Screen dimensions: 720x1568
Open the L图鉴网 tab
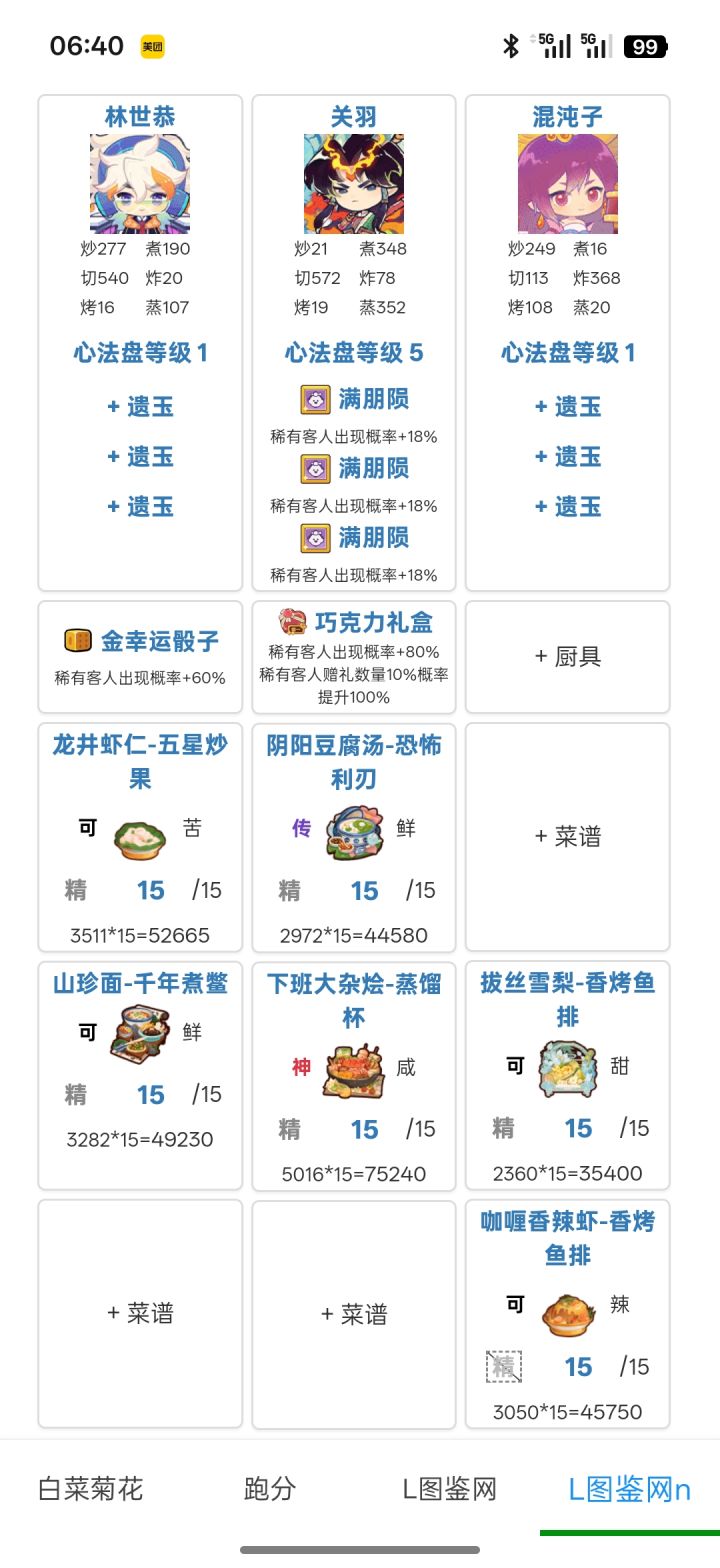click(450, 1489)
